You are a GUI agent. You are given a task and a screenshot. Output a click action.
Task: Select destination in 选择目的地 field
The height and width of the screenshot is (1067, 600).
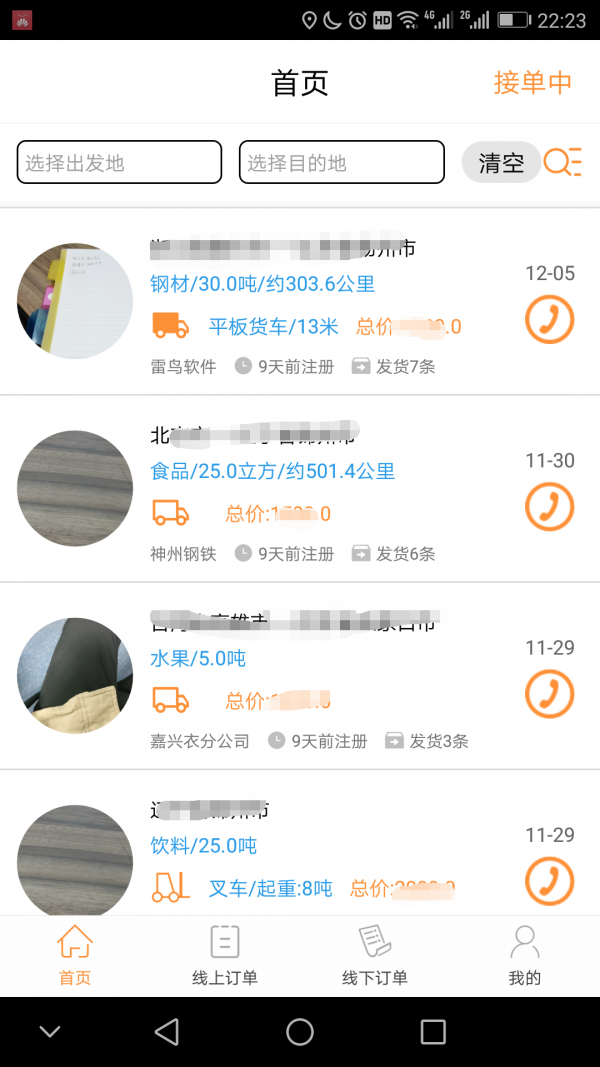pos(341,162)
